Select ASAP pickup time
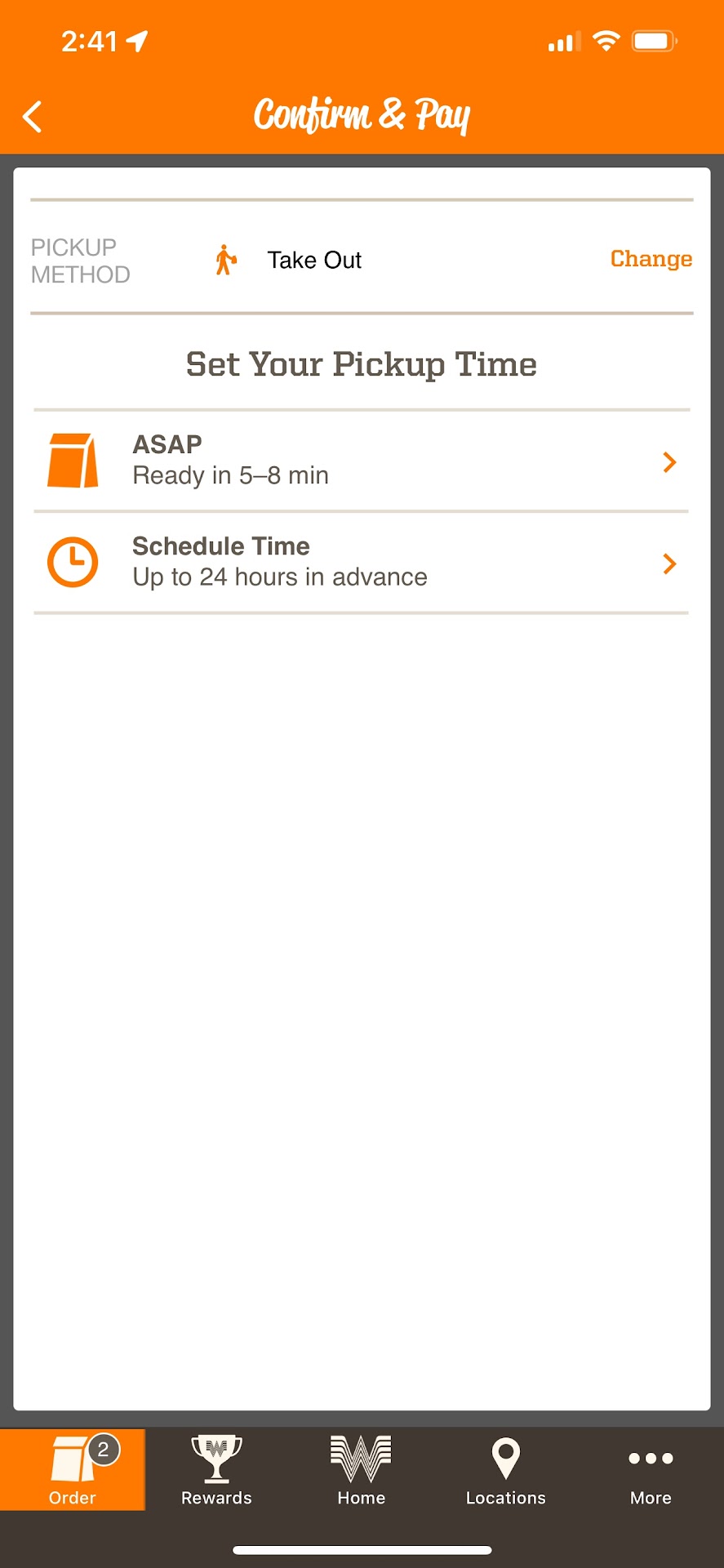Image resolution: width=724 pixels, height=1568 pixels. (x=361, y=461)
